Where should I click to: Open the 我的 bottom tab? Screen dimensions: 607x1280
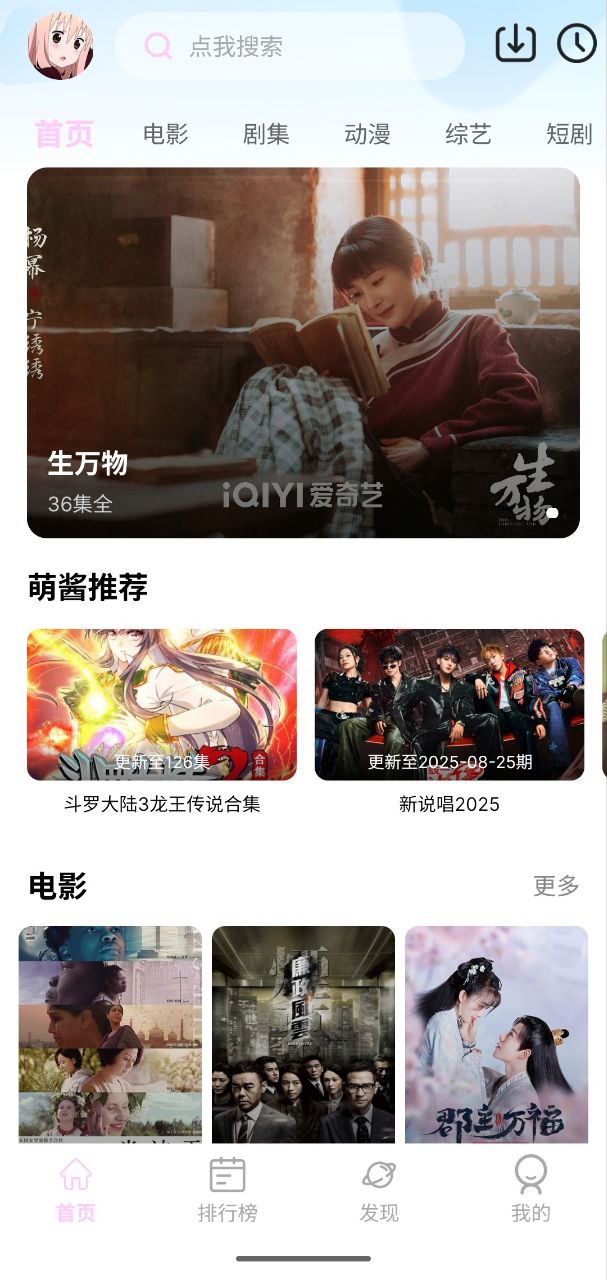click(530, 1190)
